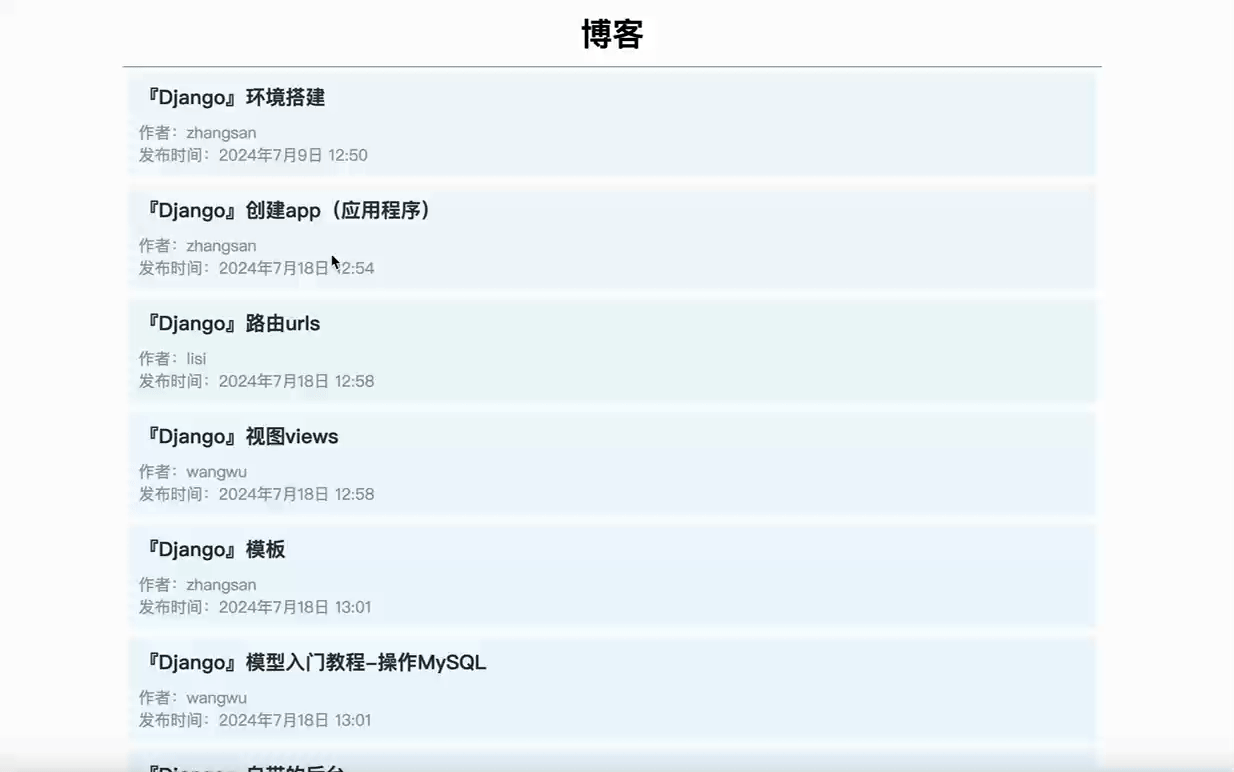Open the post 『Django』视图views

242,436
